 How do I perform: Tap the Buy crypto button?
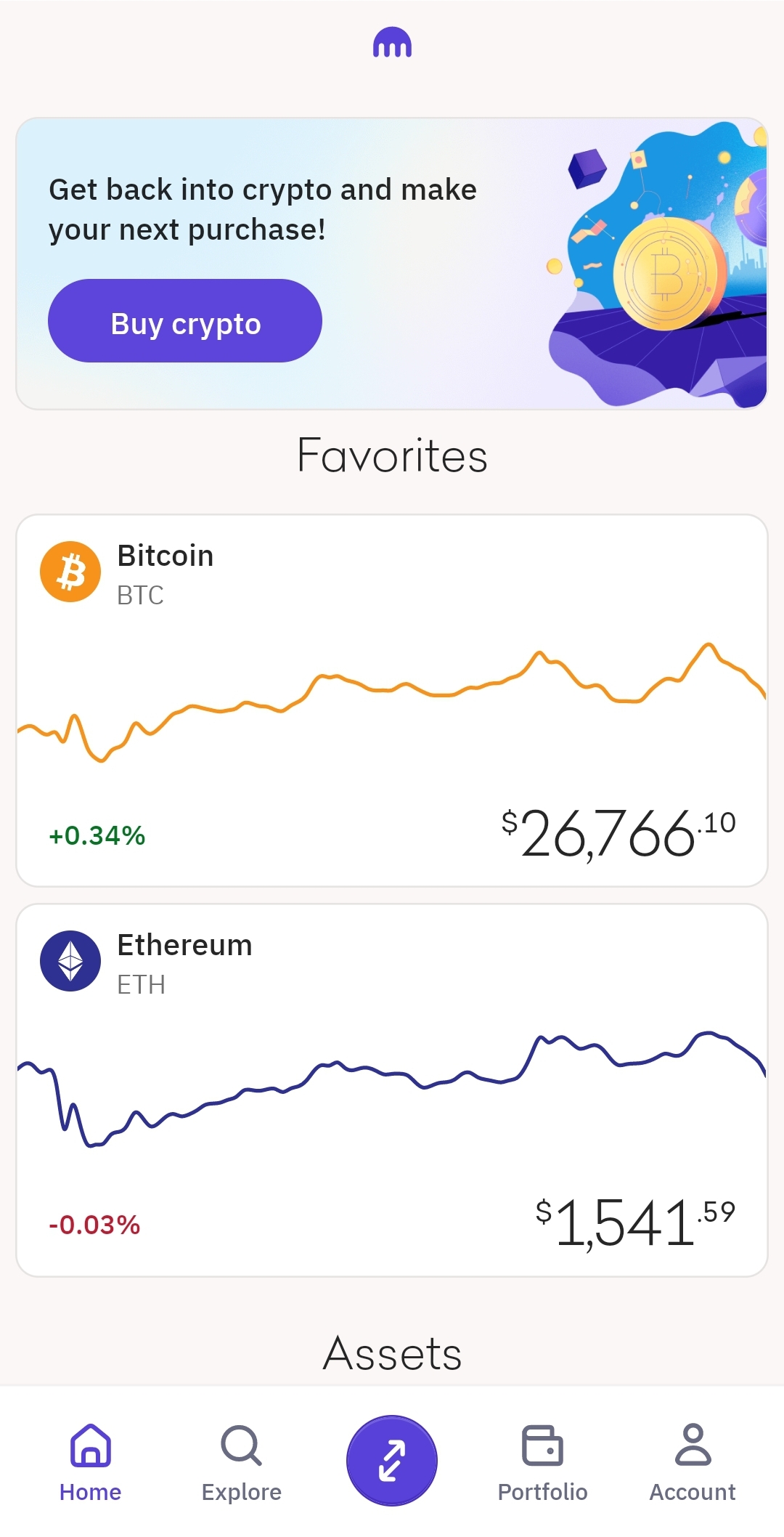point(184,321)
